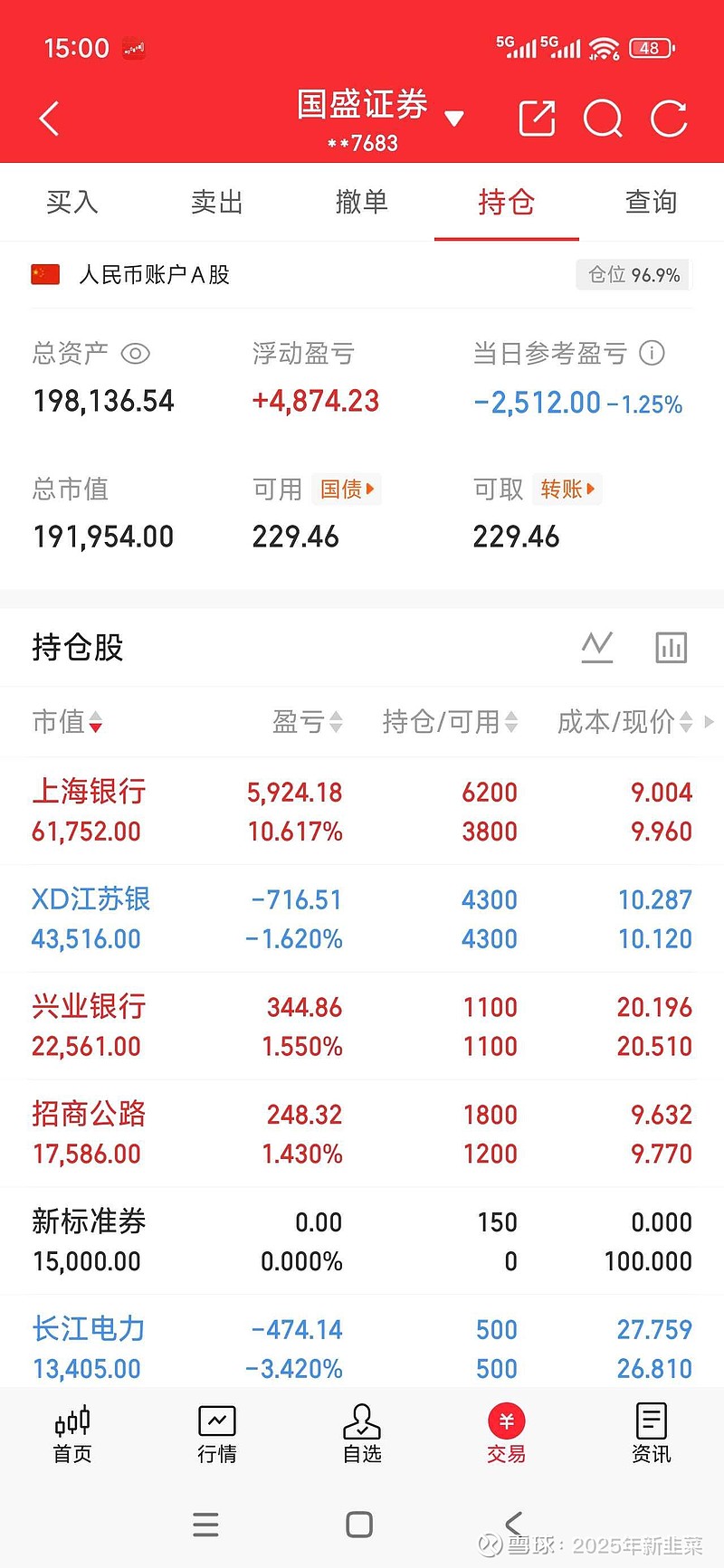Open the share icon in the header

click(537, 118)
